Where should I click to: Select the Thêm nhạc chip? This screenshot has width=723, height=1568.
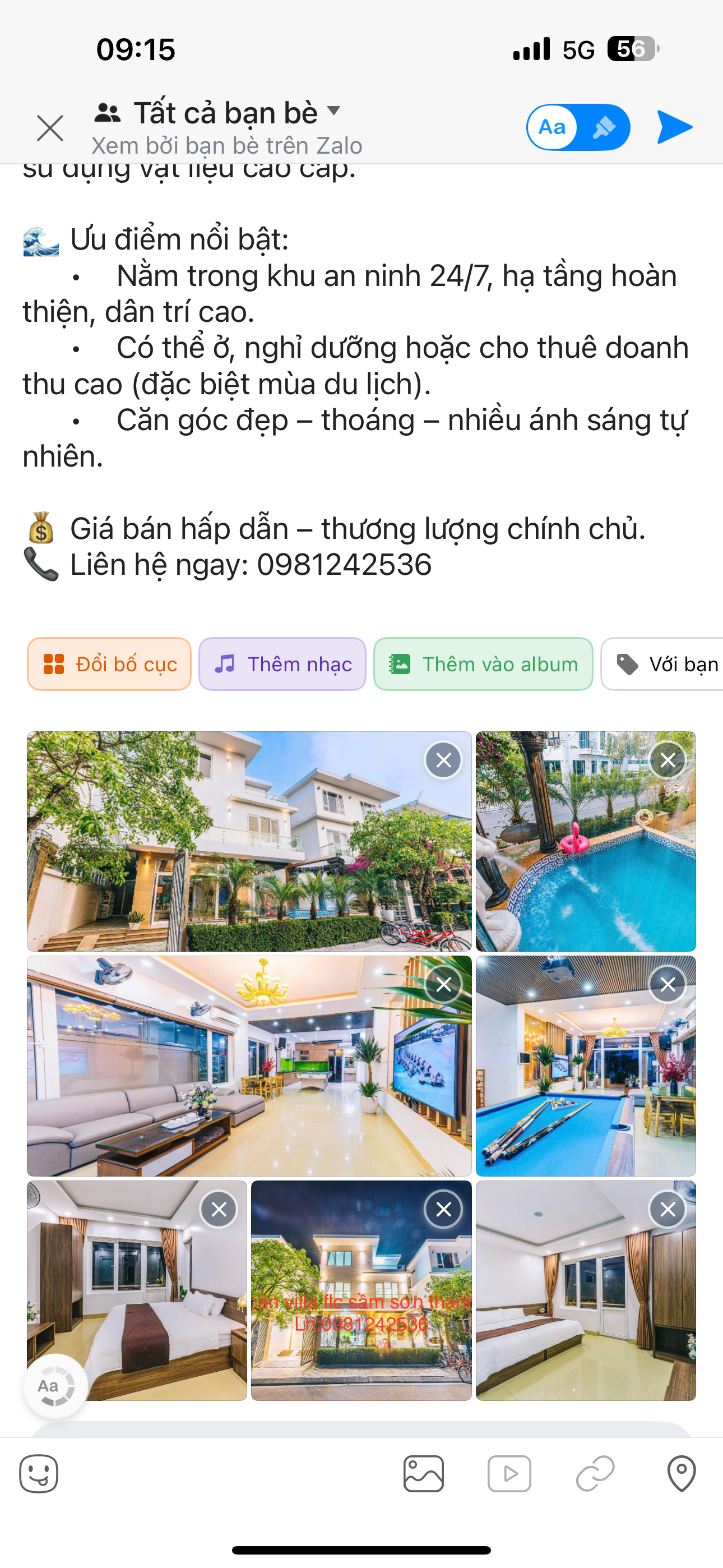coord(282,664)
